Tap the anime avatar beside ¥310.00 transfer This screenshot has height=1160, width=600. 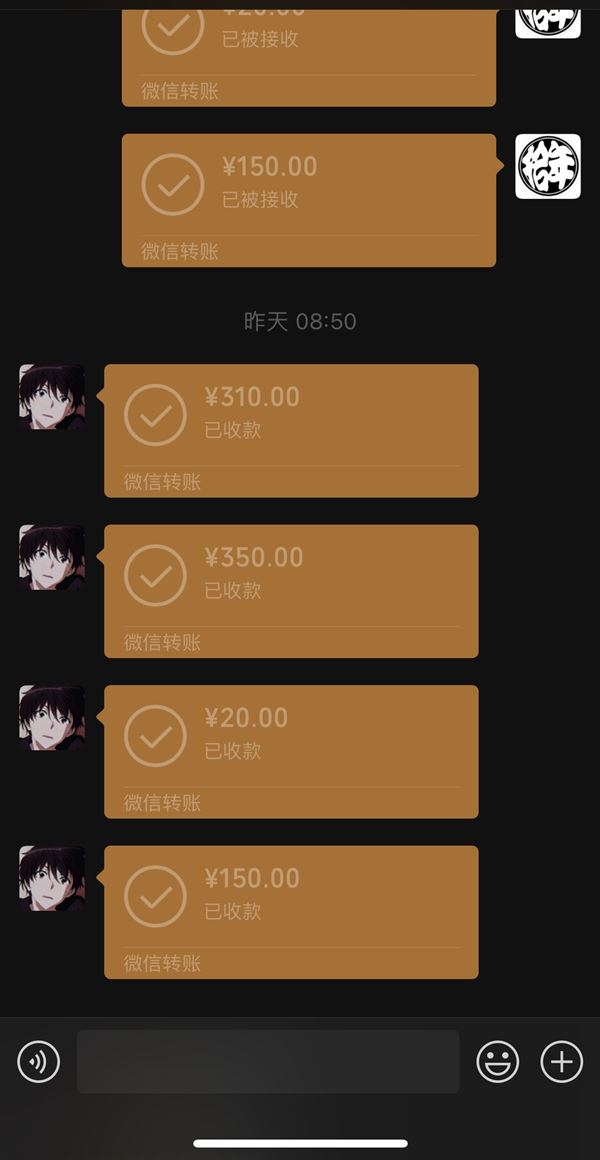[x=52, y=397]
